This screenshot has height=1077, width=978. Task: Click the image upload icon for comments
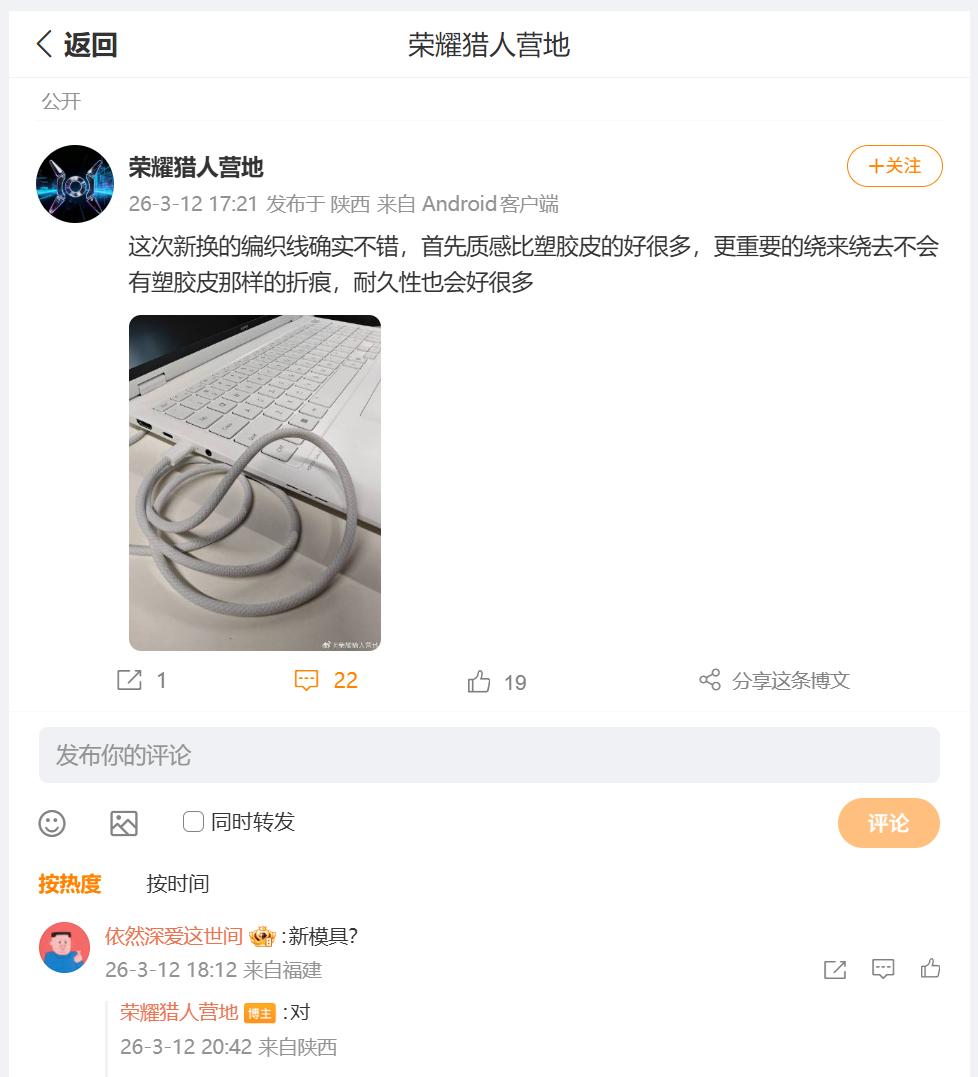point(124,823)
